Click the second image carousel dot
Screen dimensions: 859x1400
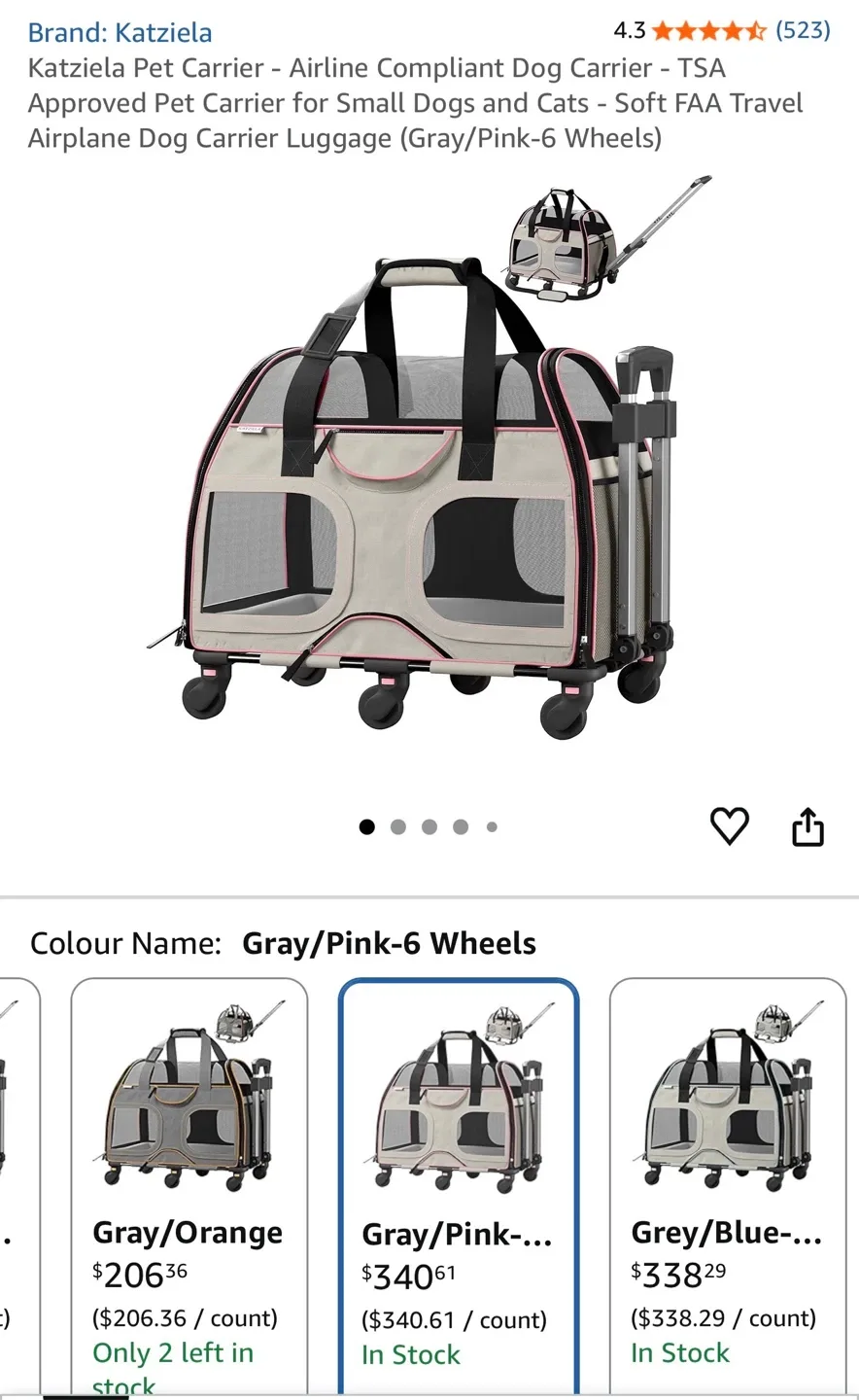(398, 826)
